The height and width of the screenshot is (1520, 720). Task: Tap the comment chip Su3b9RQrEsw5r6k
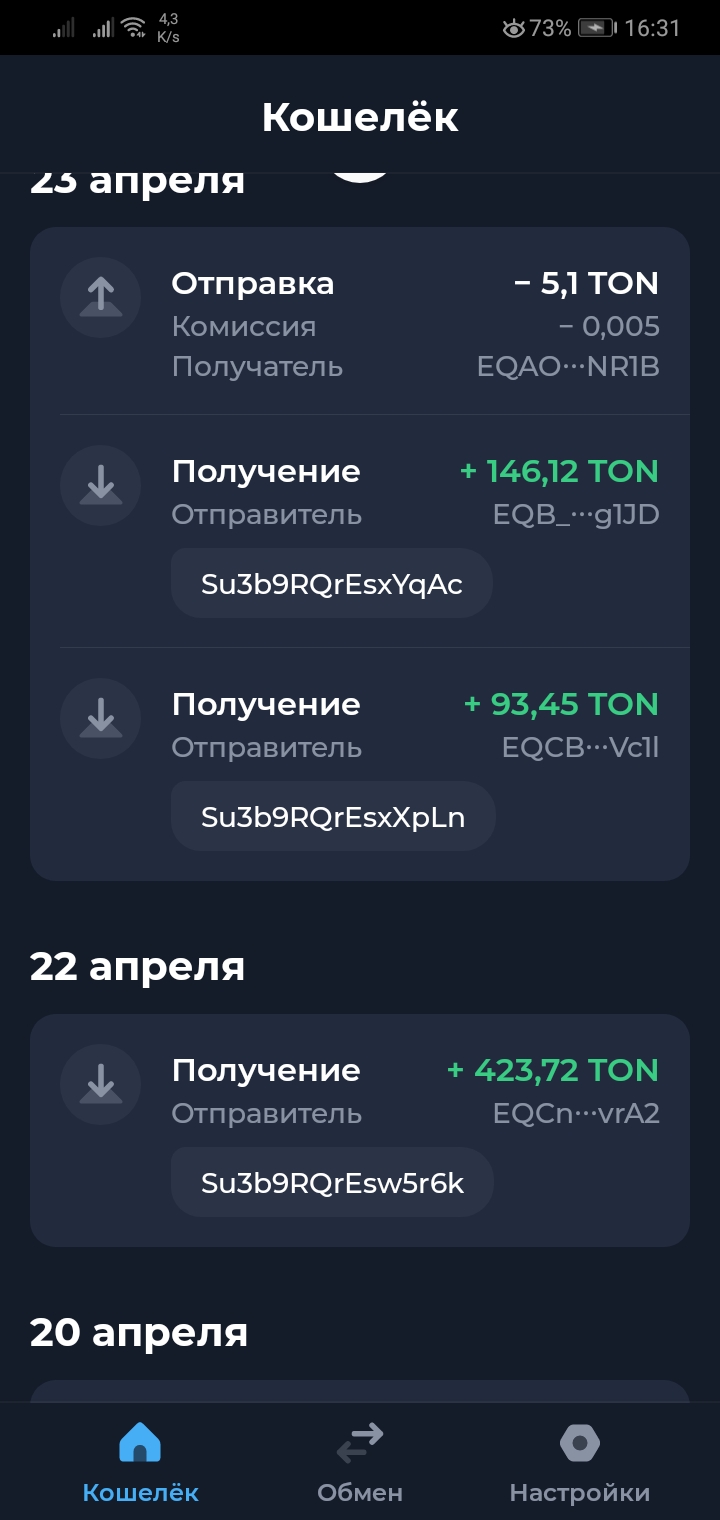pyautogui.click(x=332, y=1183)
